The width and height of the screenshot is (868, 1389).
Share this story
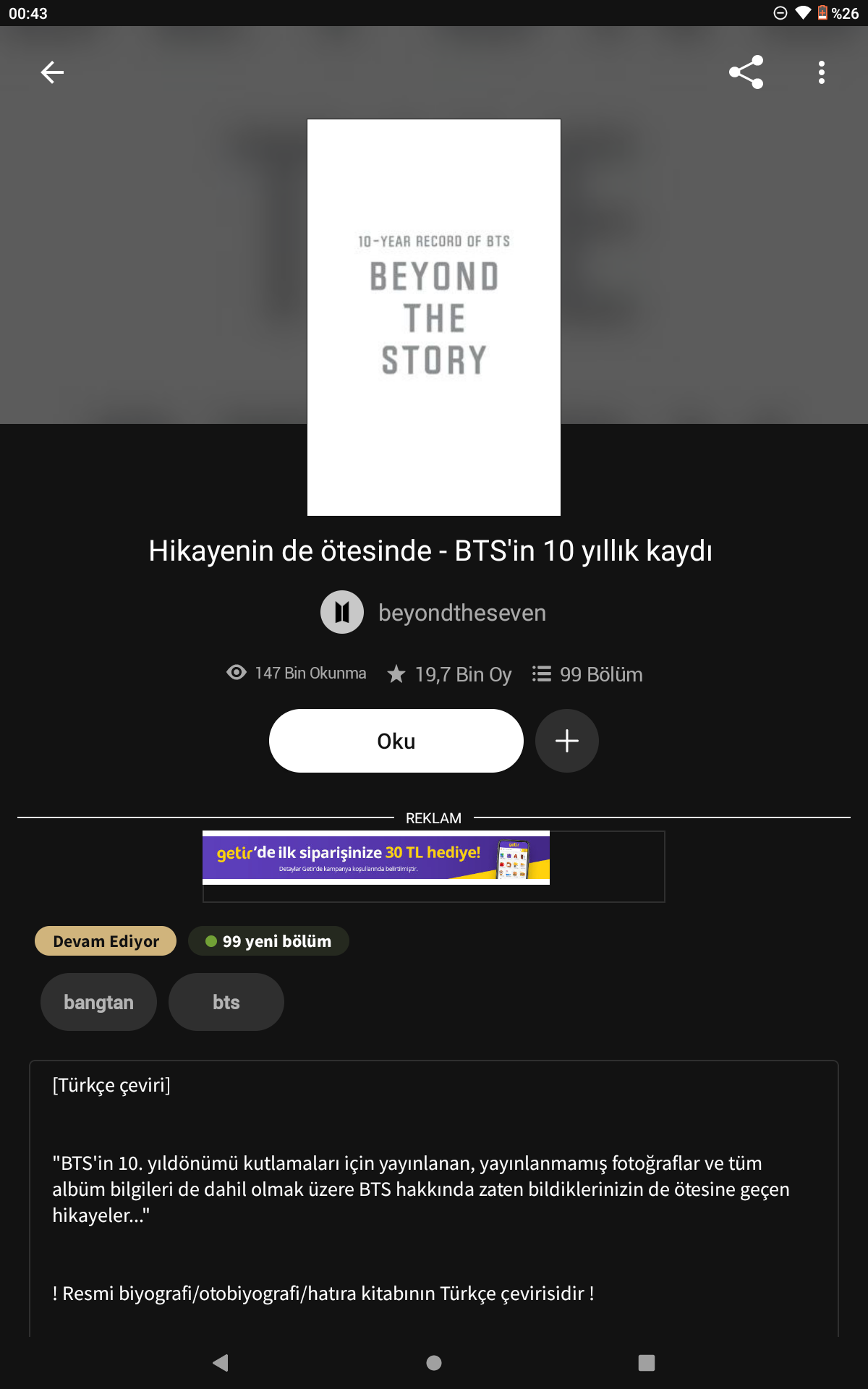(746, 72)
